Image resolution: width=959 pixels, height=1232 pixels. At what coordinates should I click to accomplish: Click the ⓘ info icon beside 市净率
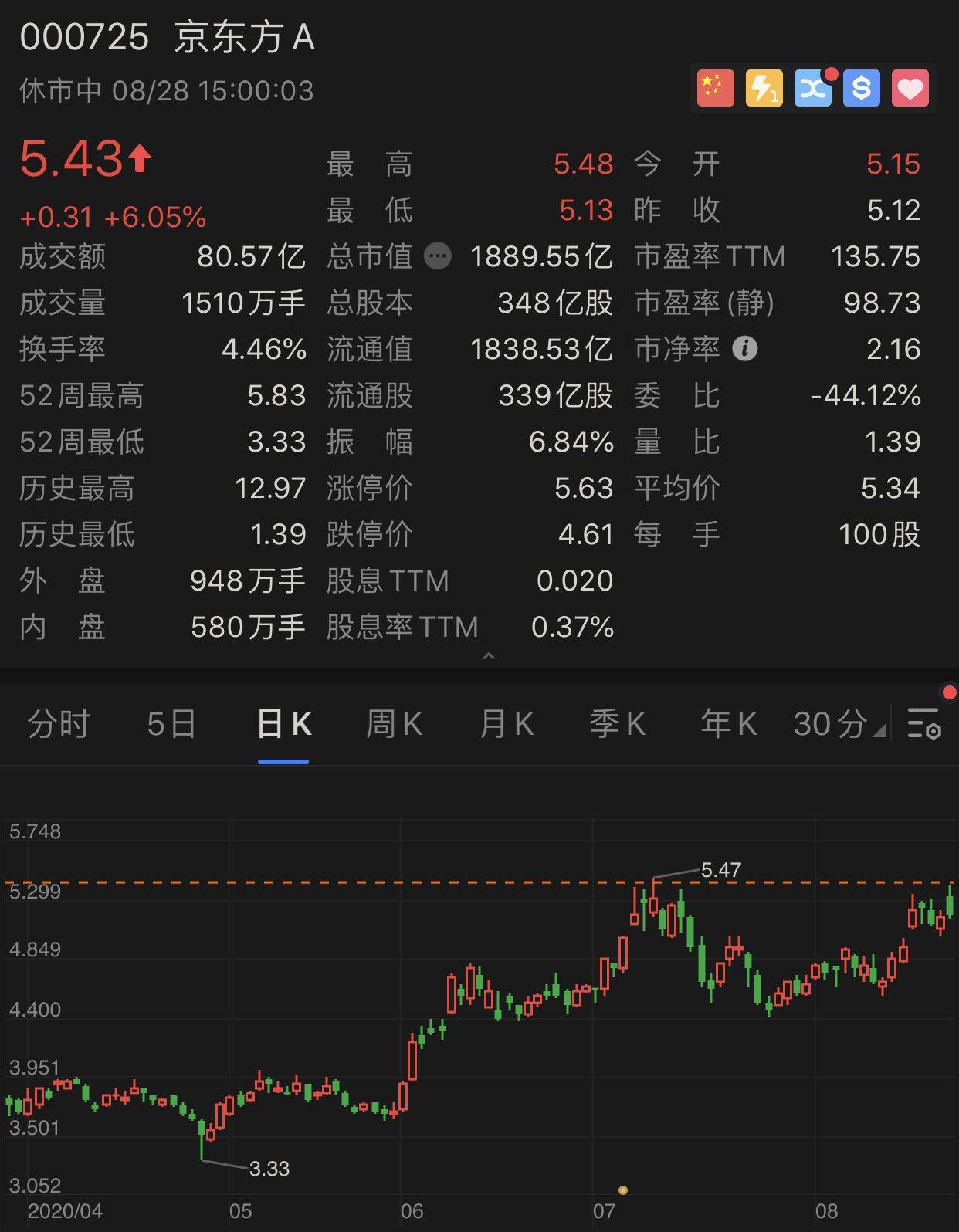[744, 349]
